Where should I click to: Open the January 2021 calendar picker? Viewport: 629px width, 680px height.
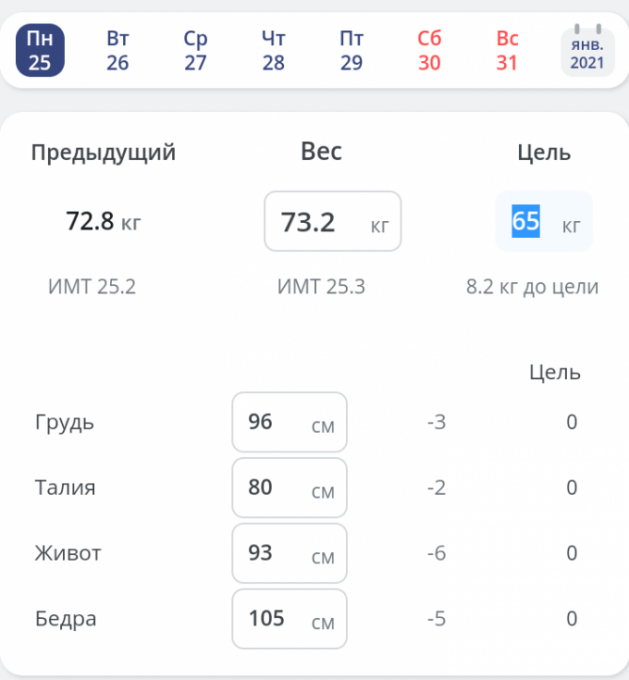[587, 51]
